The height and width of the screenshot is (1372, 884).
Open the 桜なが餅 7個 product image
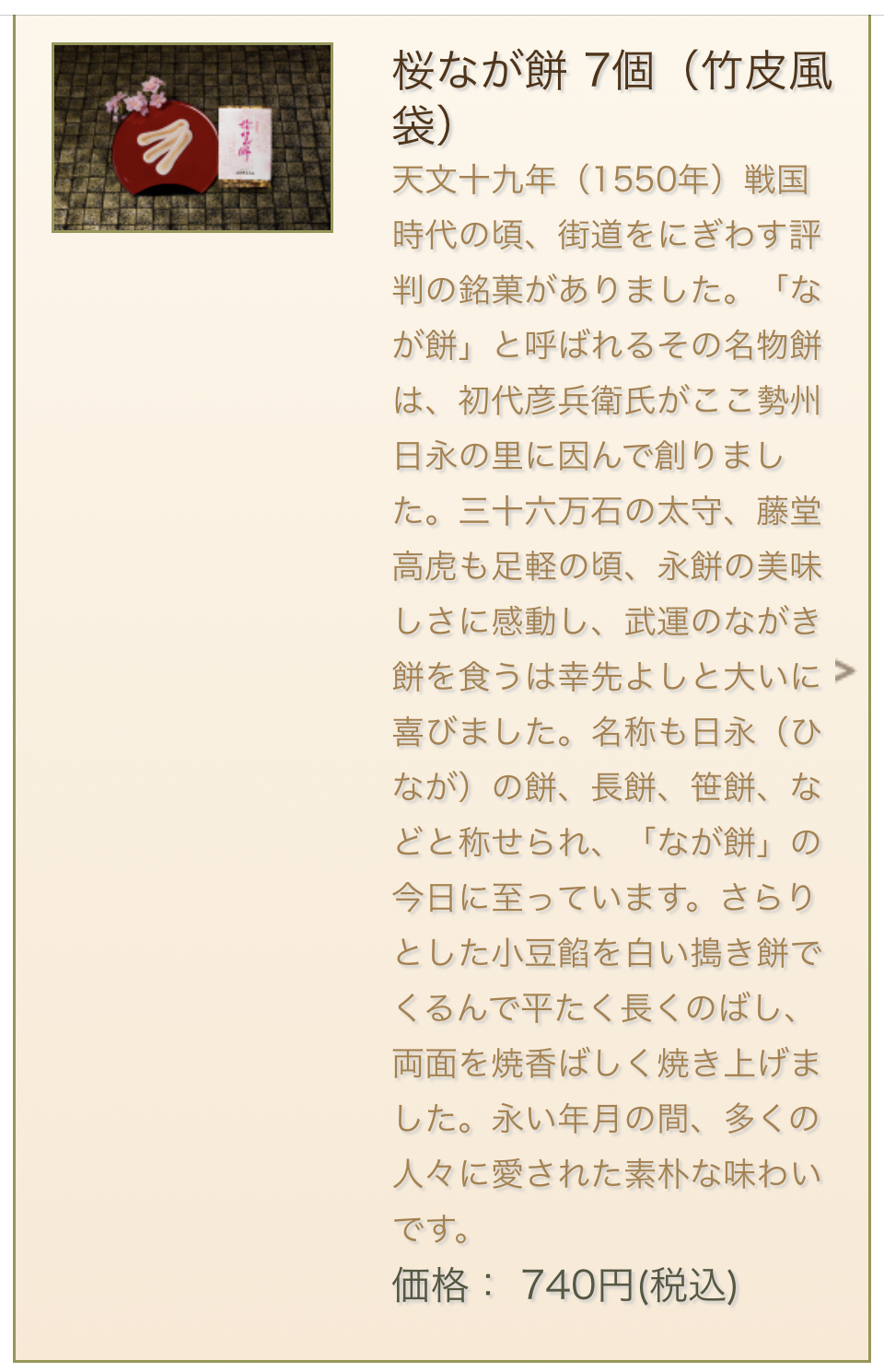[x=192, y=137]
